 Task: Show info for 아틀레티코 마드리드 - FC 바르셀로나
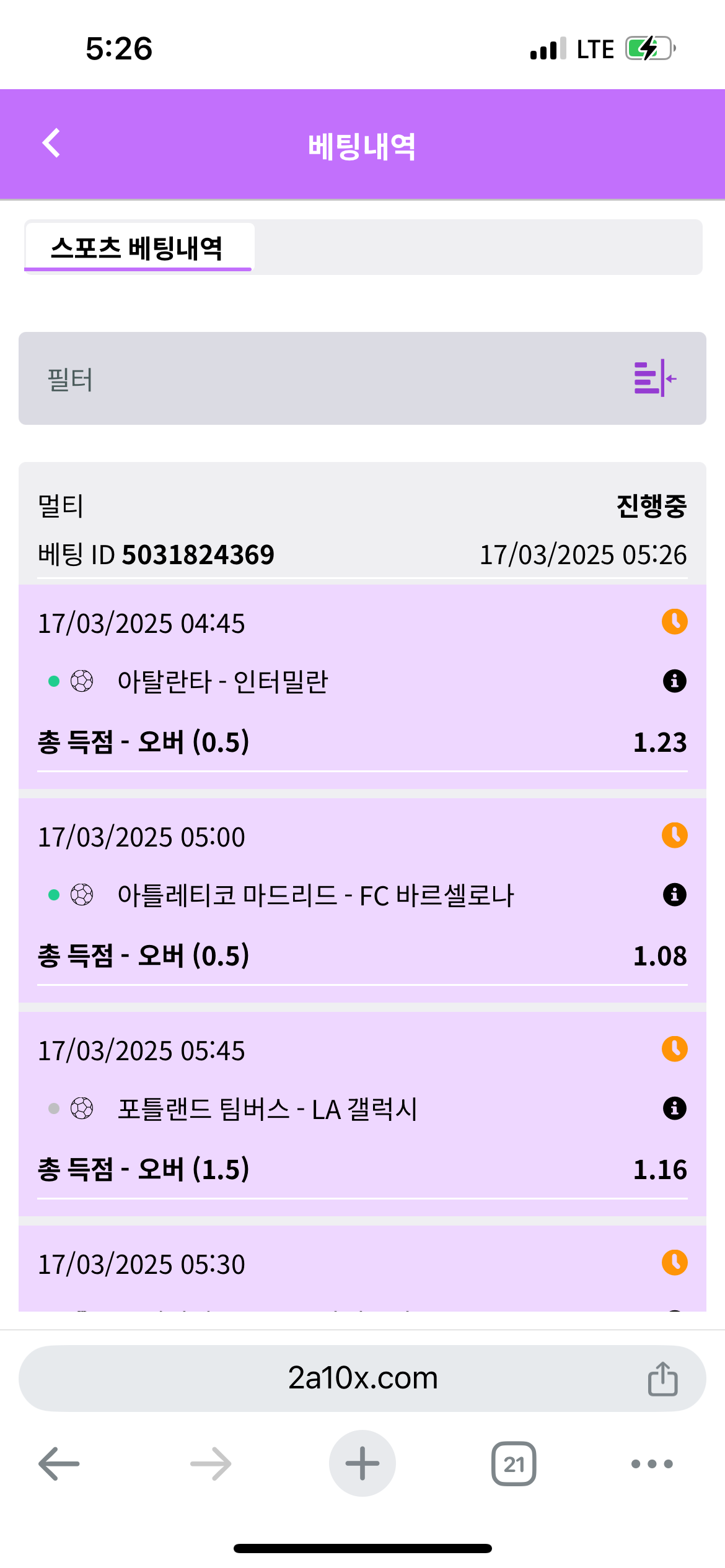click(x=674, y=895)
